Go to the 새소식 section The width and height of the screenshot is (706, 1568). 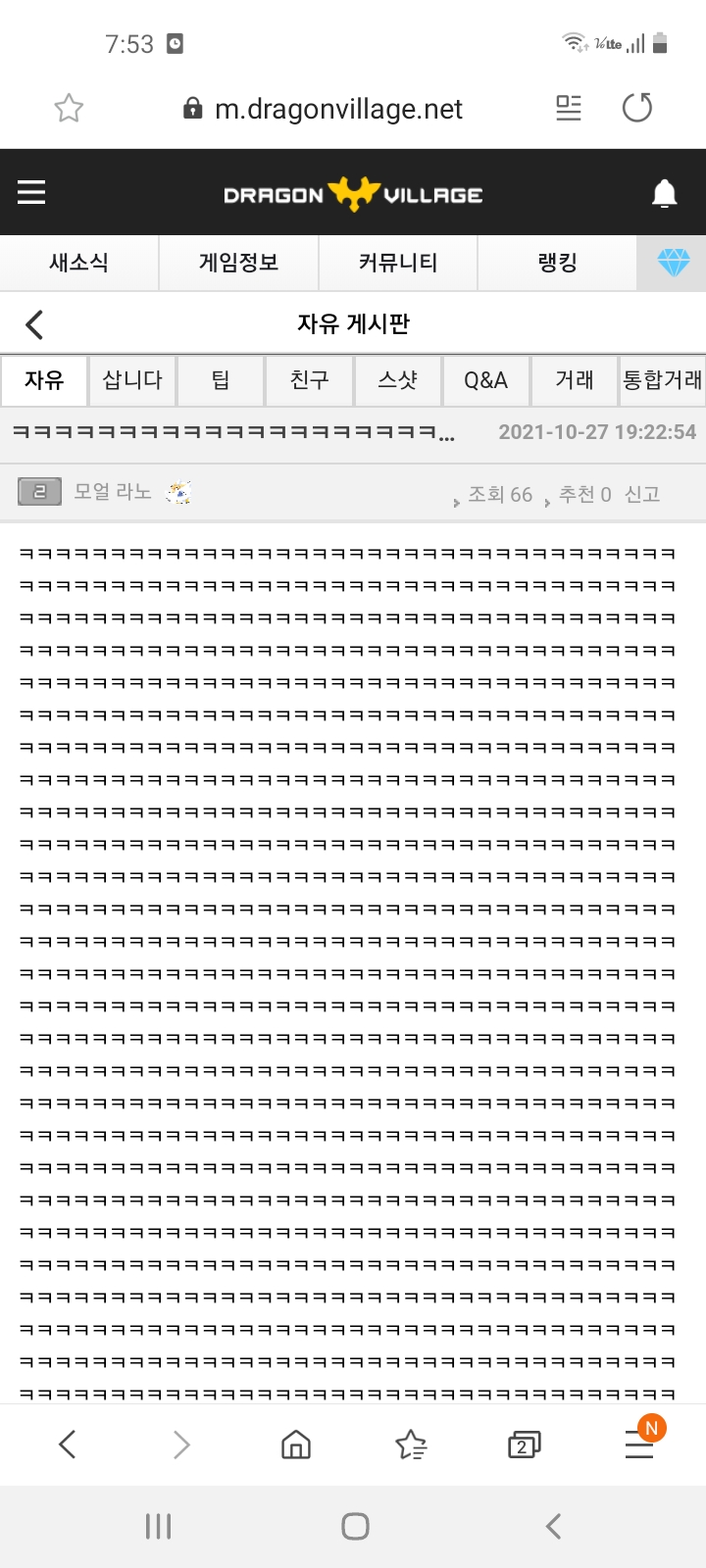pos(78,263)
